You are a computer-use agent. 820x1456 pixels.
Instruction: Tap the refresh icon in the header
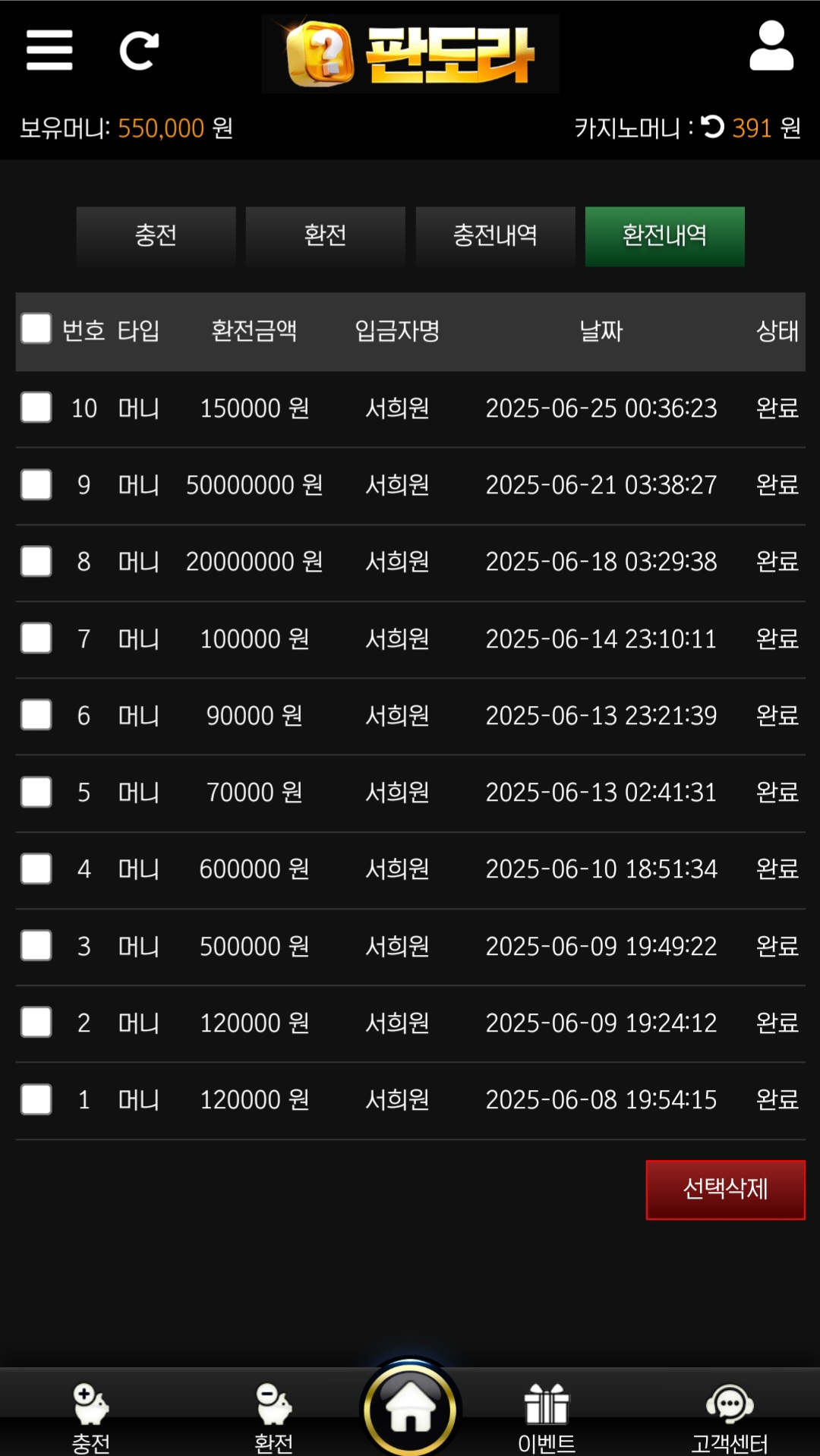click(x=139, y=51)
